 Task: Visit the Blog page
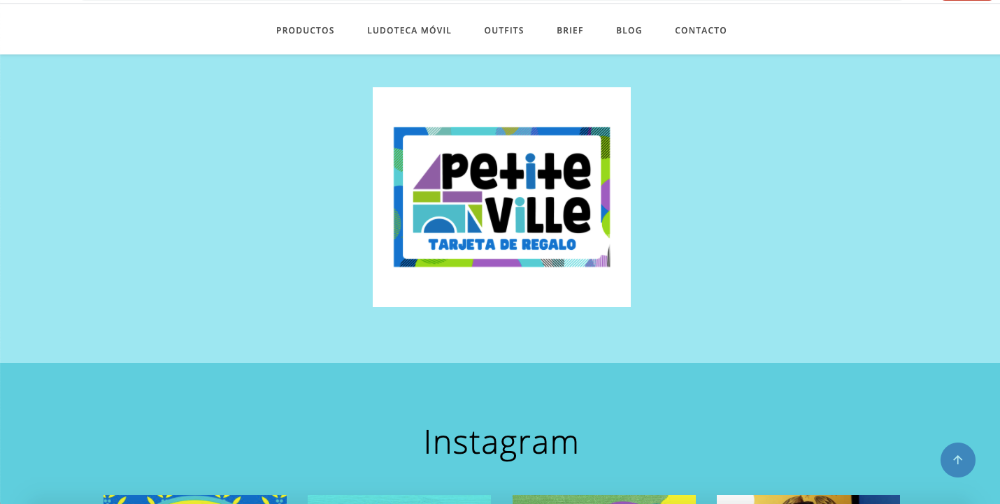(x=629, y=30)
